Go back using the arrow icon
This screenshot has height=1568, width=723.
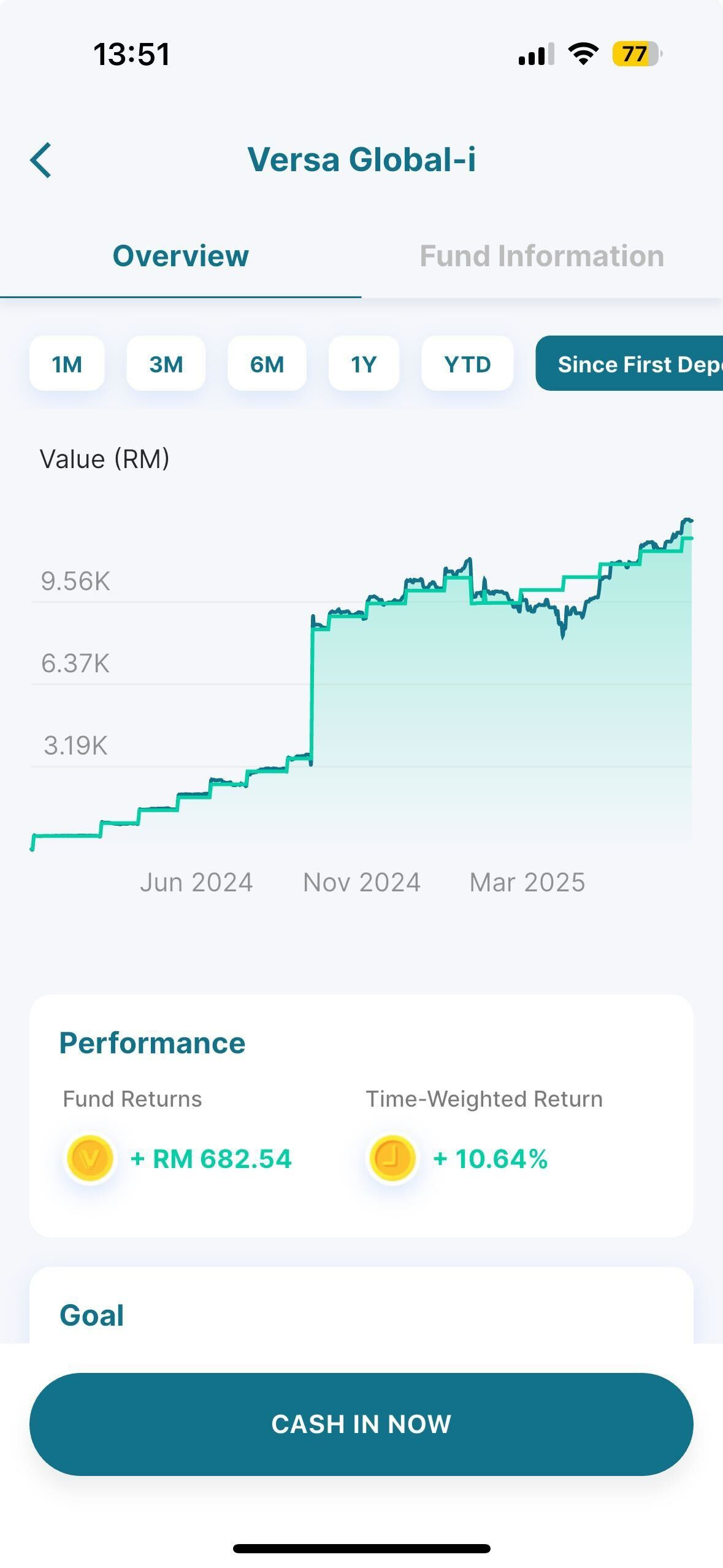coord(41,161)
